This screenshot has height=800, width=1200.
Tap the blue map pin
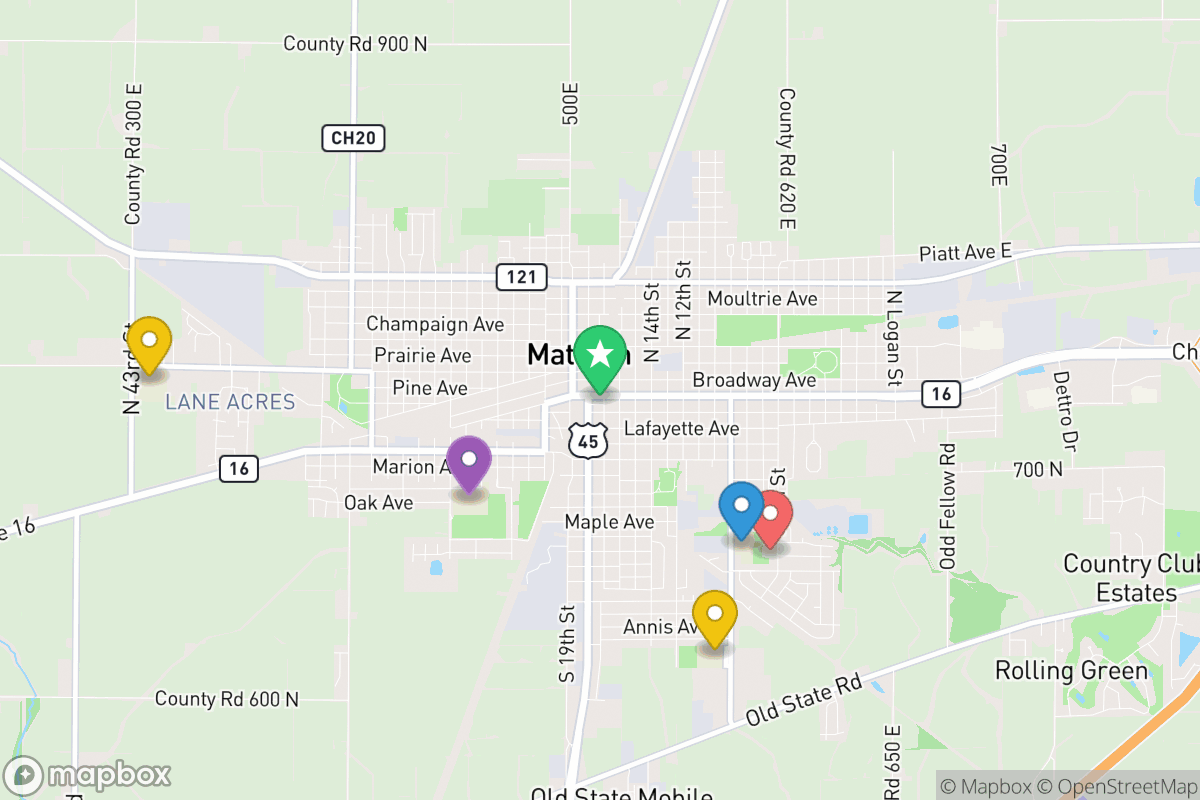tap(741, 507)
